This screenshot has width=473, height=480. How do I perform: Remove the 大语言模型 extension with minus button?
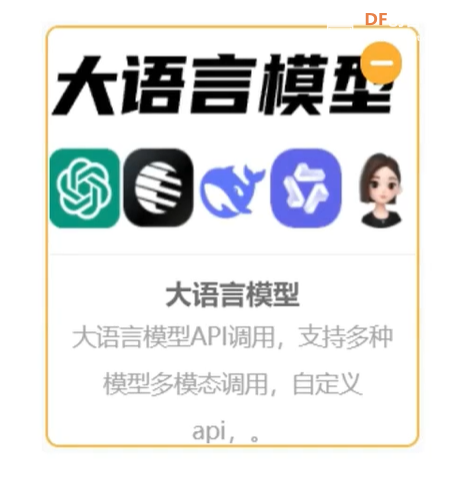pos(381,63)
